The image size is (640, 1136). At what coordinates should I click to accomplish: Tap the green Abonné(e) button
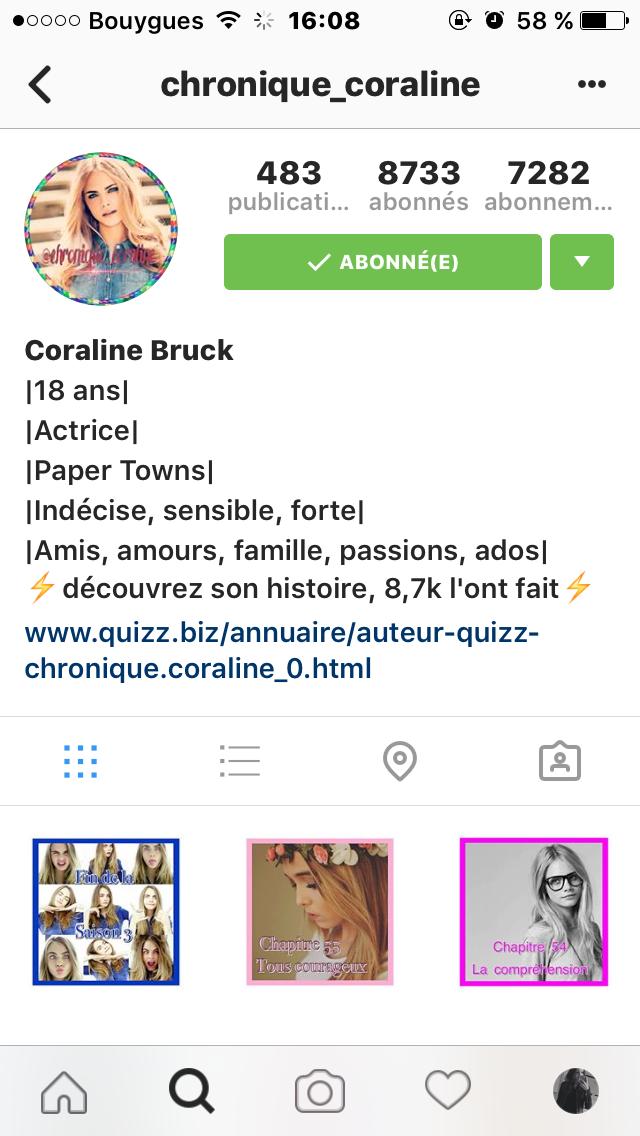383,262
